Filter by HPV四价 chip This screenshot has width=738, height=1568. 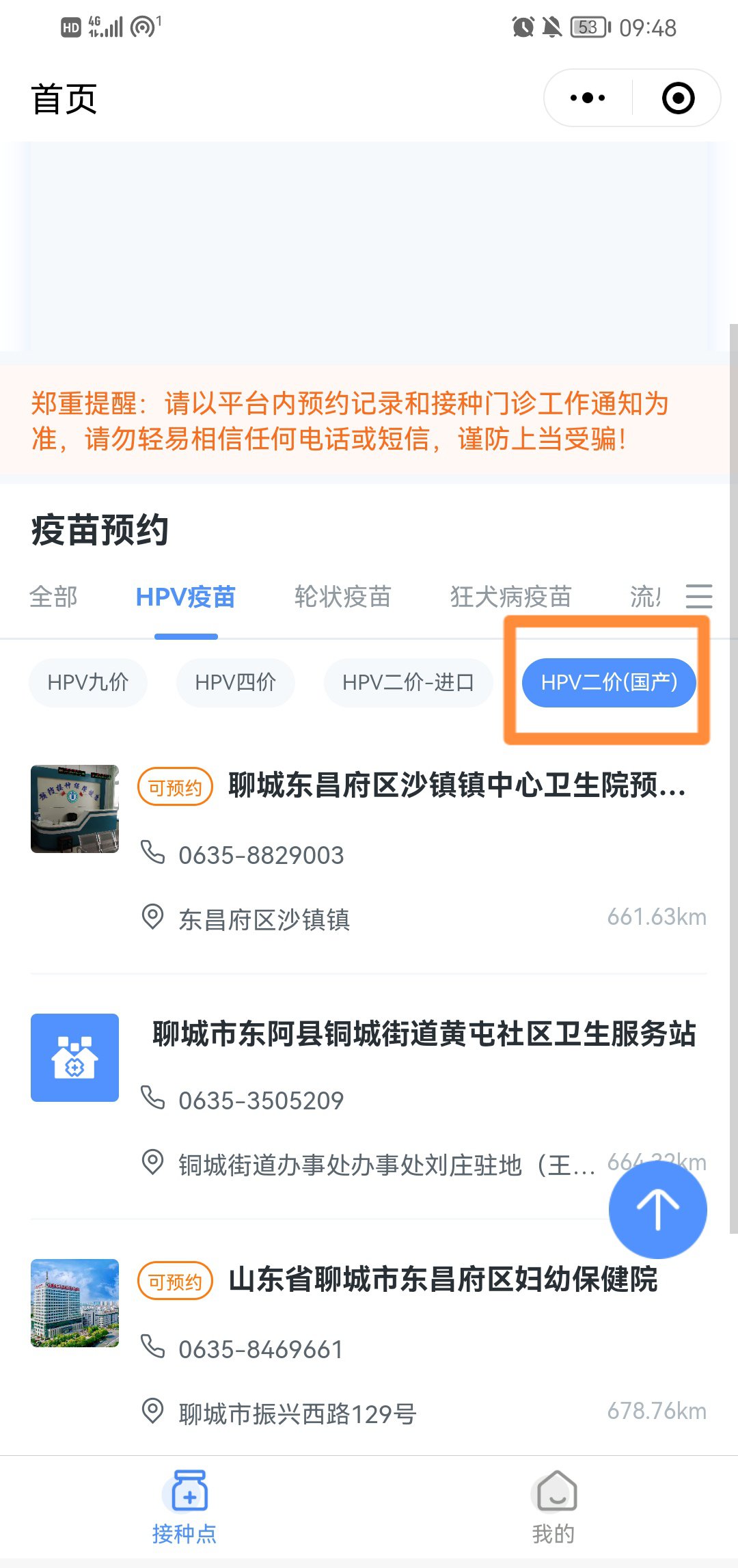tap(236, 682)
